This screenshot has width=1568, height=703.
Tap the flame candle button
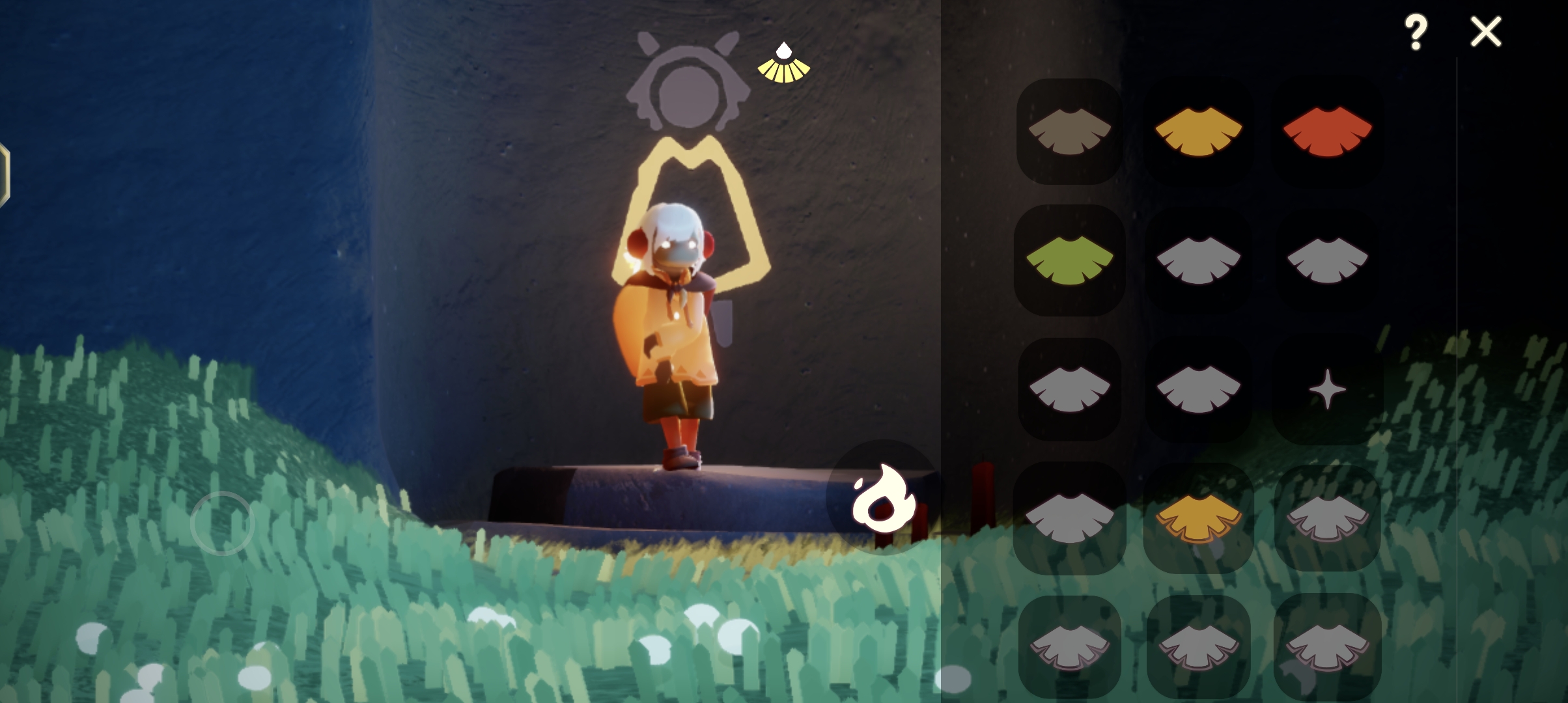883,498
